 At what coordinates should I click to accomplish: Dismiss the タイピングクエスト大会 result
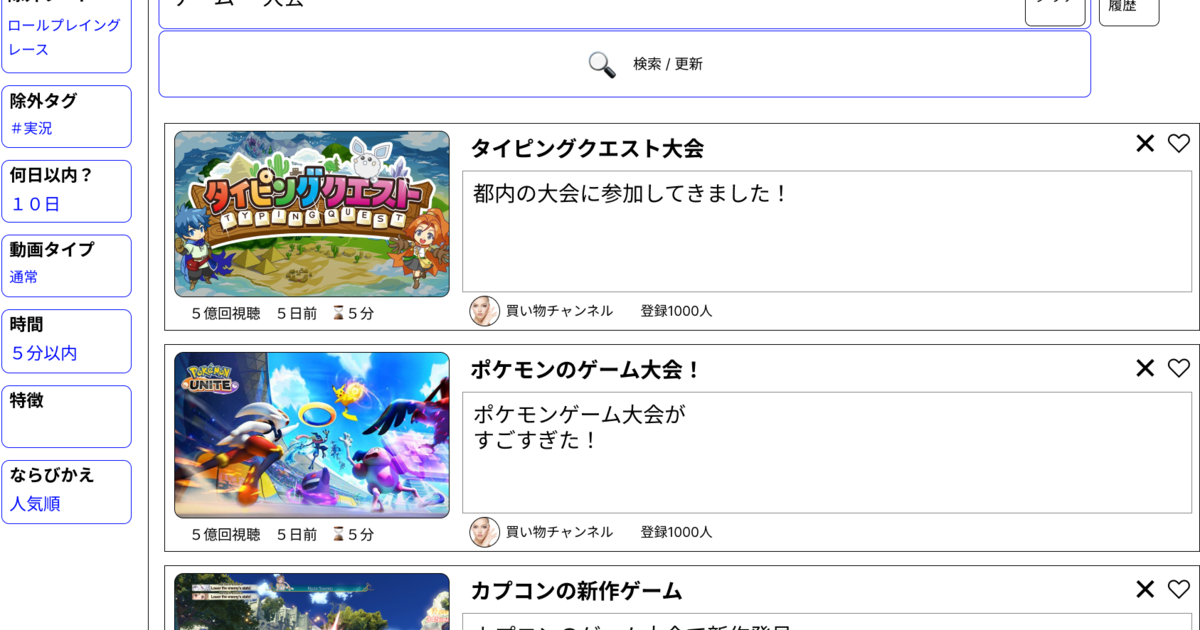pos(1145,144)
